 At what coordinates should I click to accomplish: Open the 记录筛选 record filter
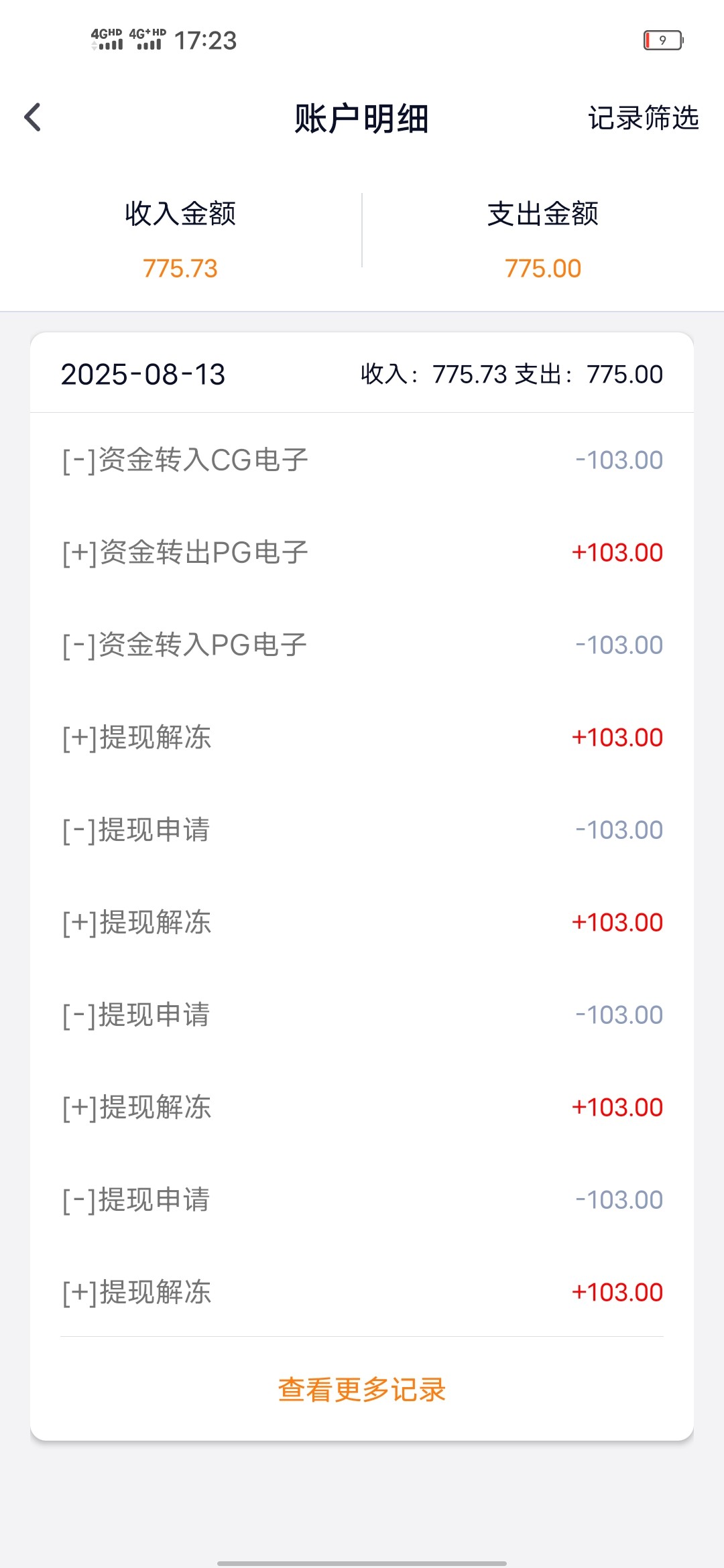coord(643,118)
